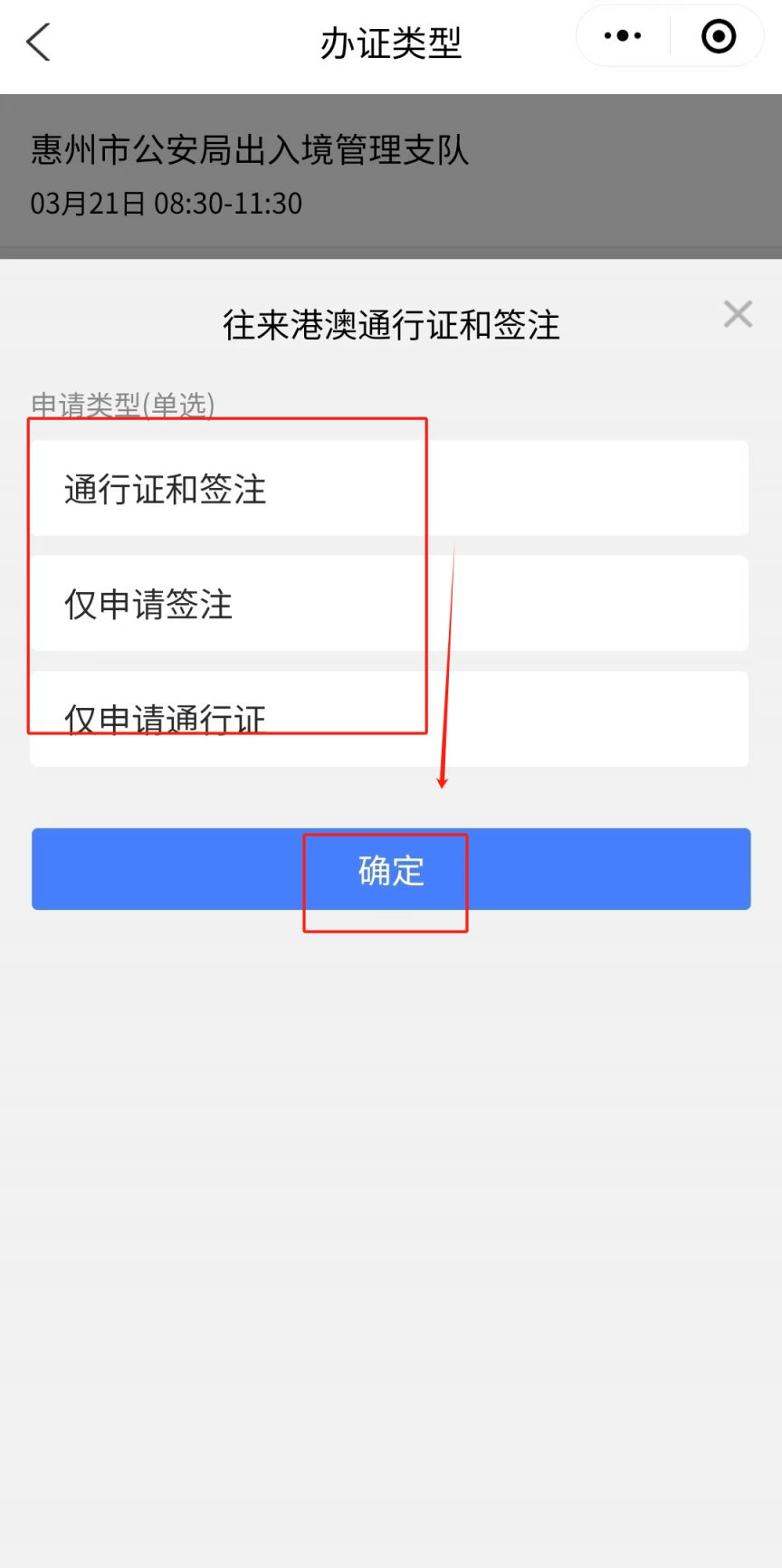Confirm with the blue 确定 button
The height and width of the screenshot is (1568, 782).
391,869
